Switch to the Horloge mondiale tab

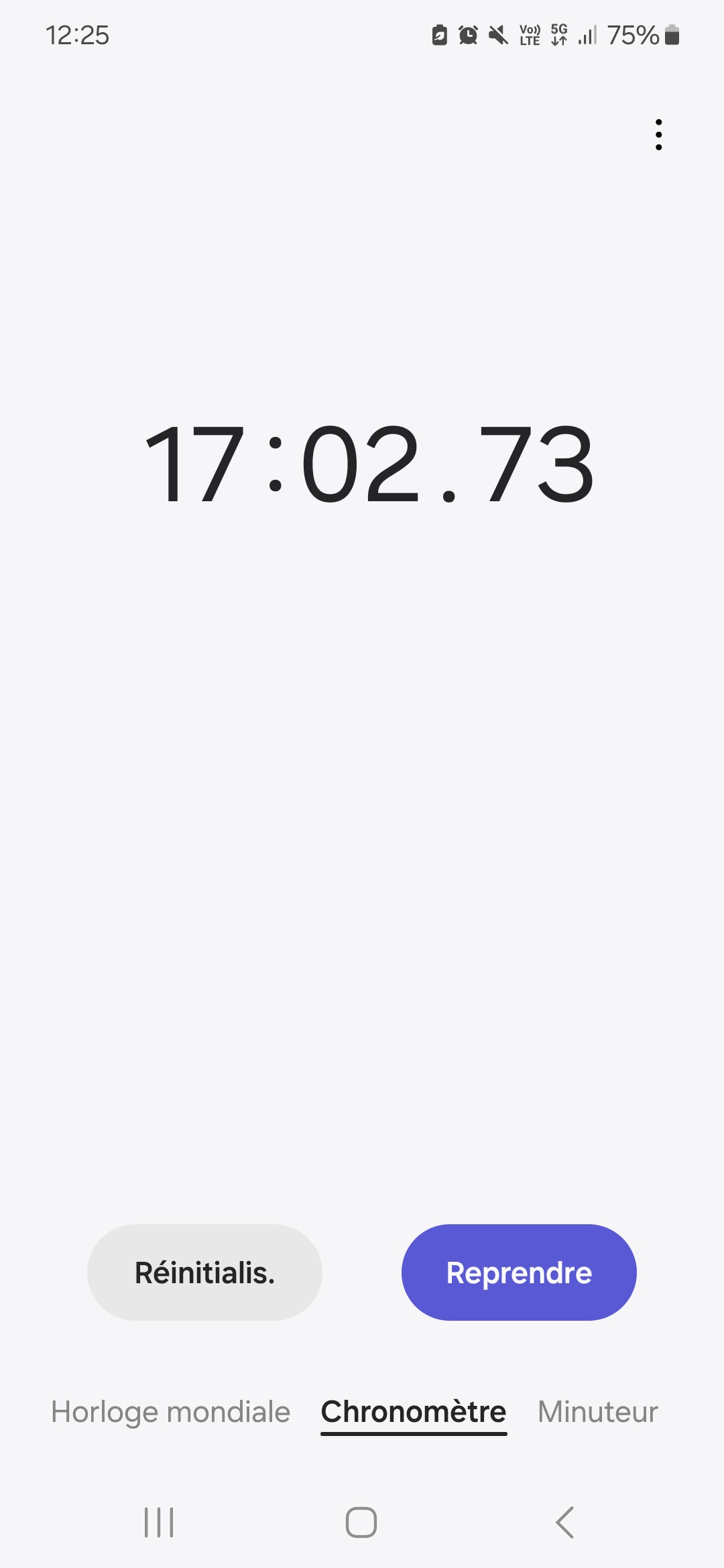(171, 1412)
